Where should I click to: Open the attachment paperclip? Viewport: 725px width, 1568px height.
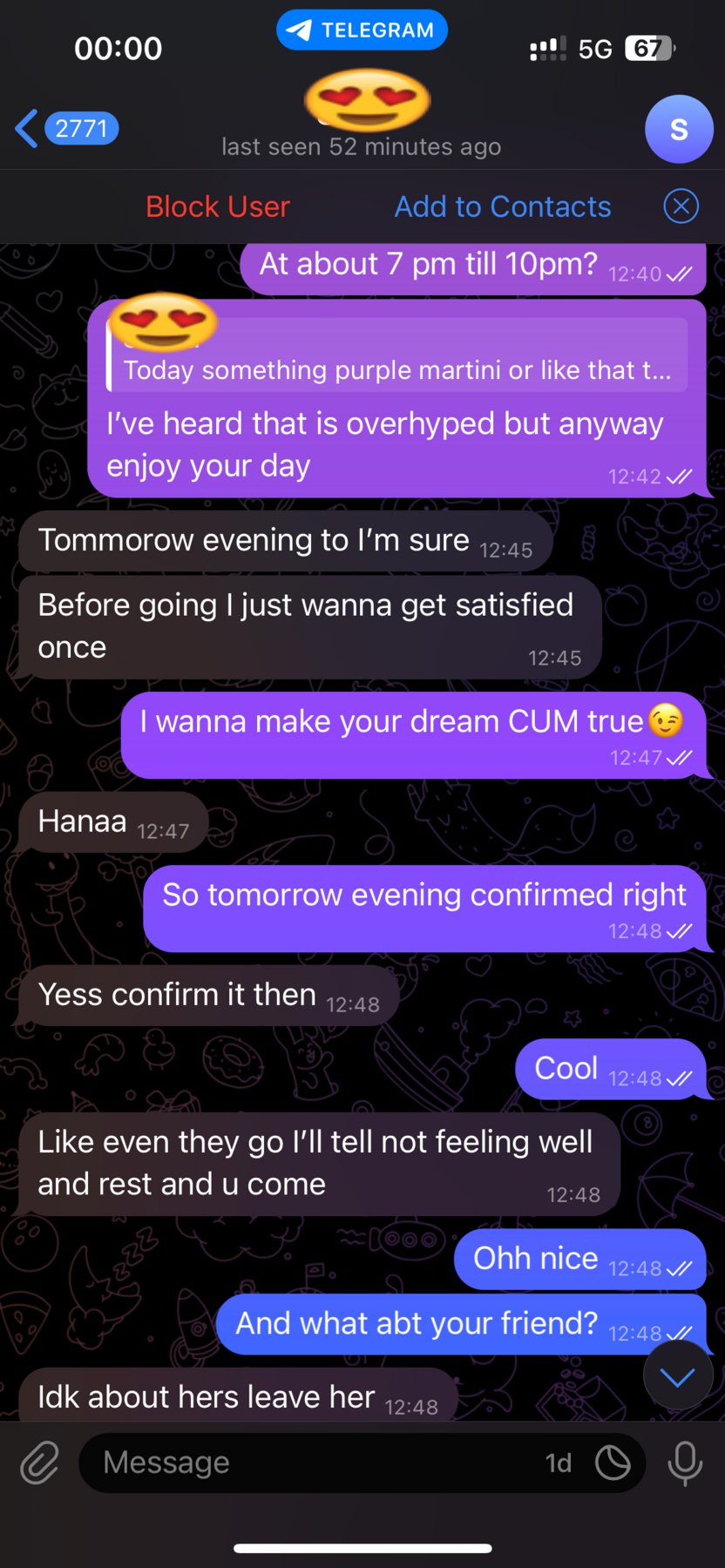pyautogui.click(x=40, y=1463)
